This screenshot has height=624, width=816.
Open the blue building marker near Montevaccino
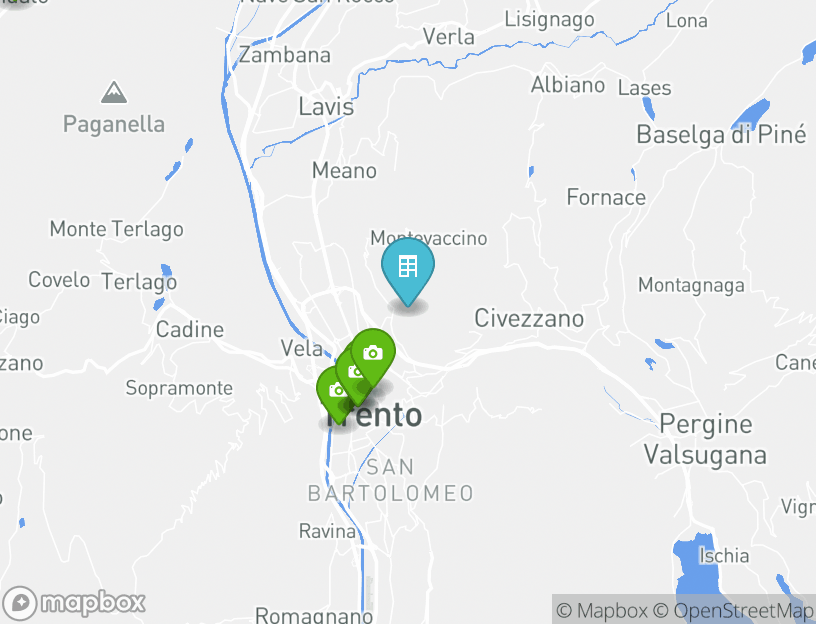407,267
